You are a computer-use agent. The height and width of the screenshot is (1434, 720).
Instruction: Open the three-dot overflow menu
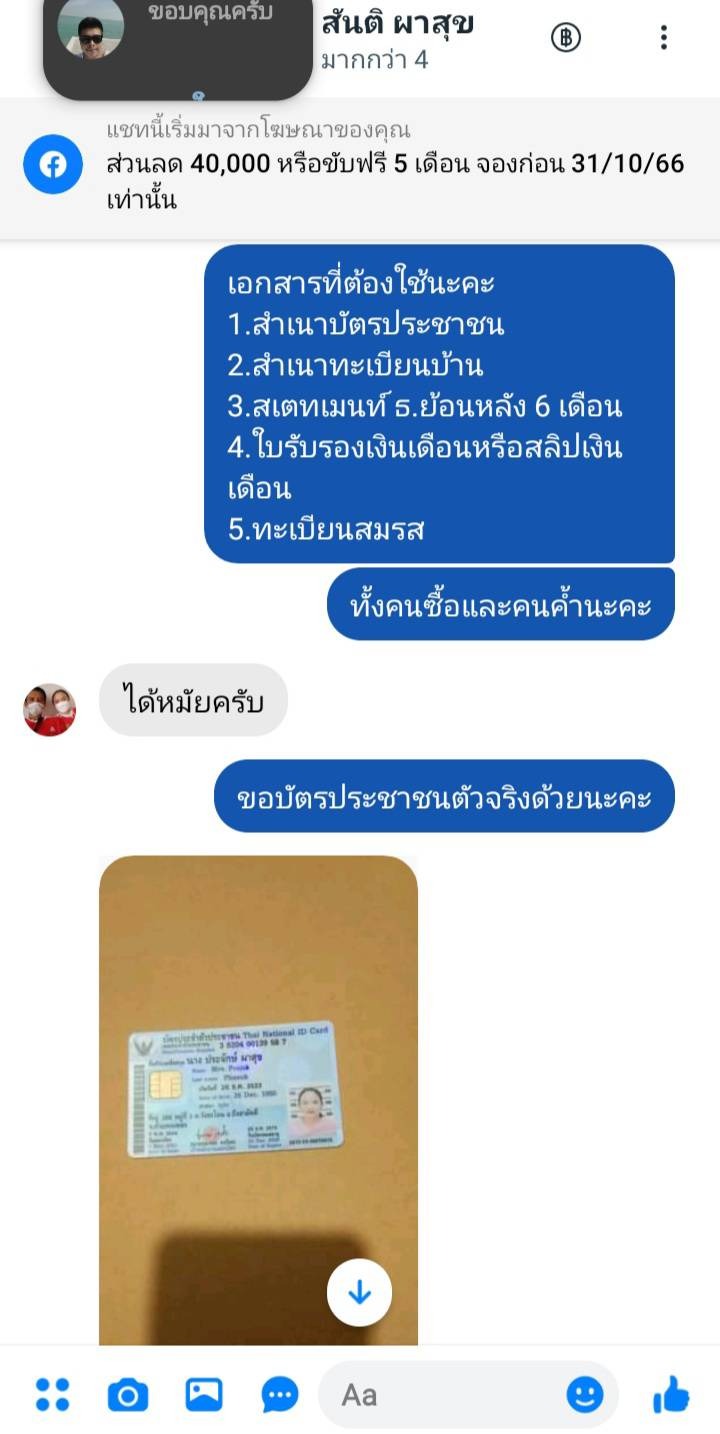click(663, 38)
